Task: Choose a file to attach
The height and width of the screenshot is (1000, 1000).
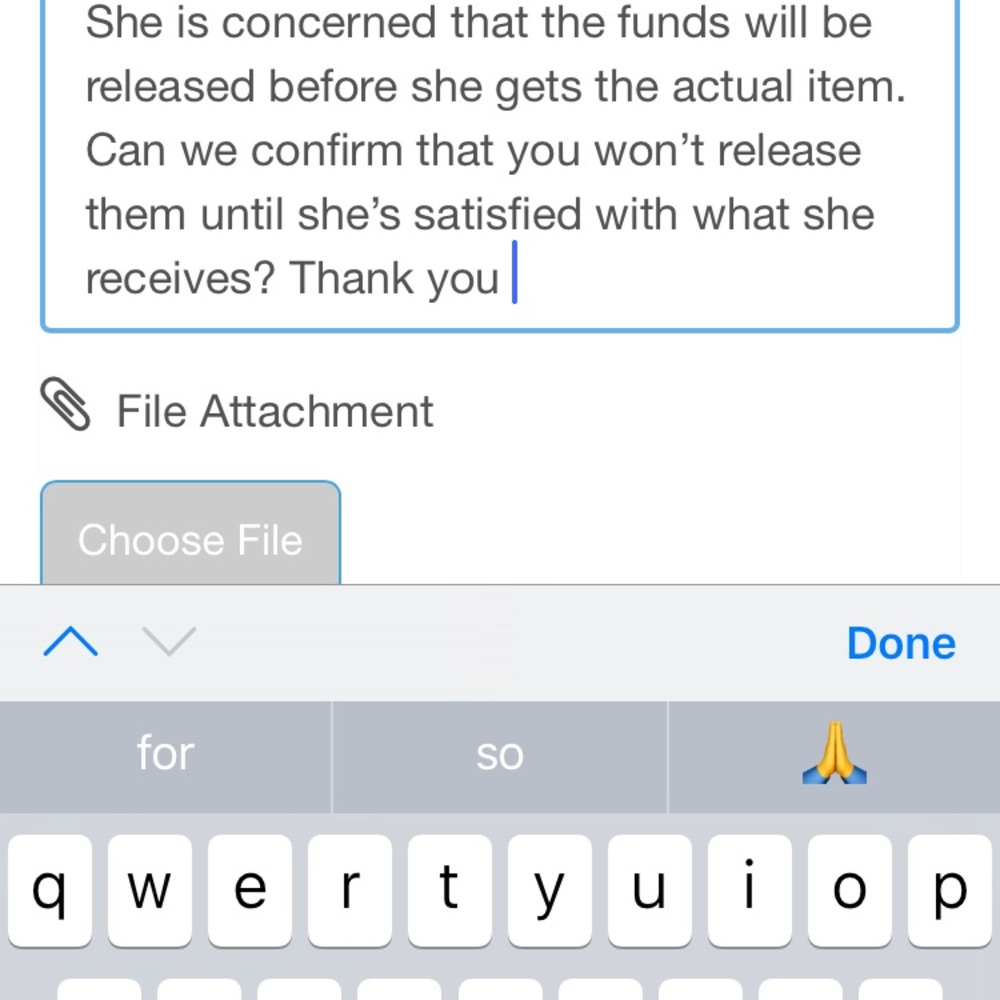Action: pyautogui.click(x=190, y=538)
